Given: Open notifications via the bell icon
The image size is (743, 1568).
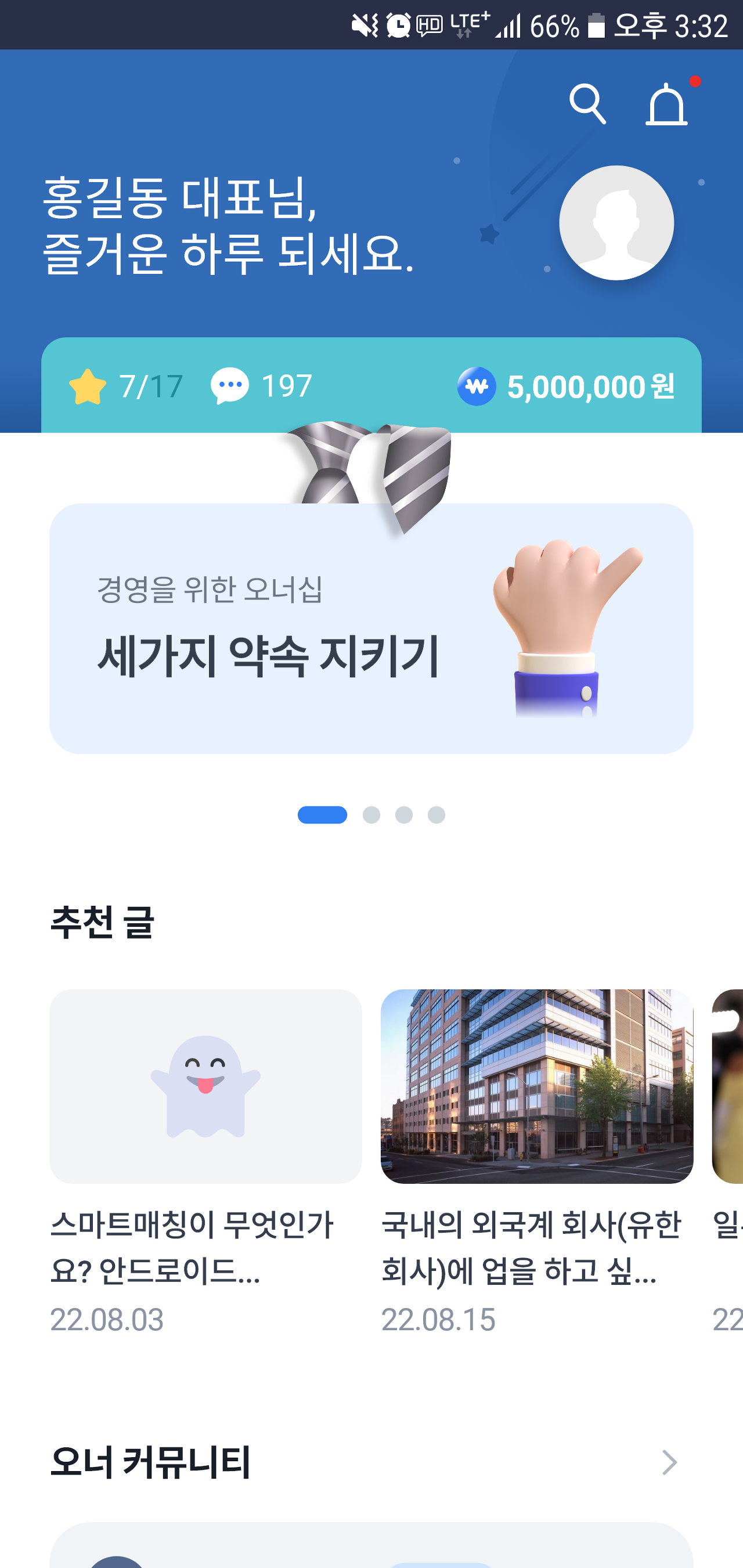Looking at the screenshot, I should (x=665, y=104).
